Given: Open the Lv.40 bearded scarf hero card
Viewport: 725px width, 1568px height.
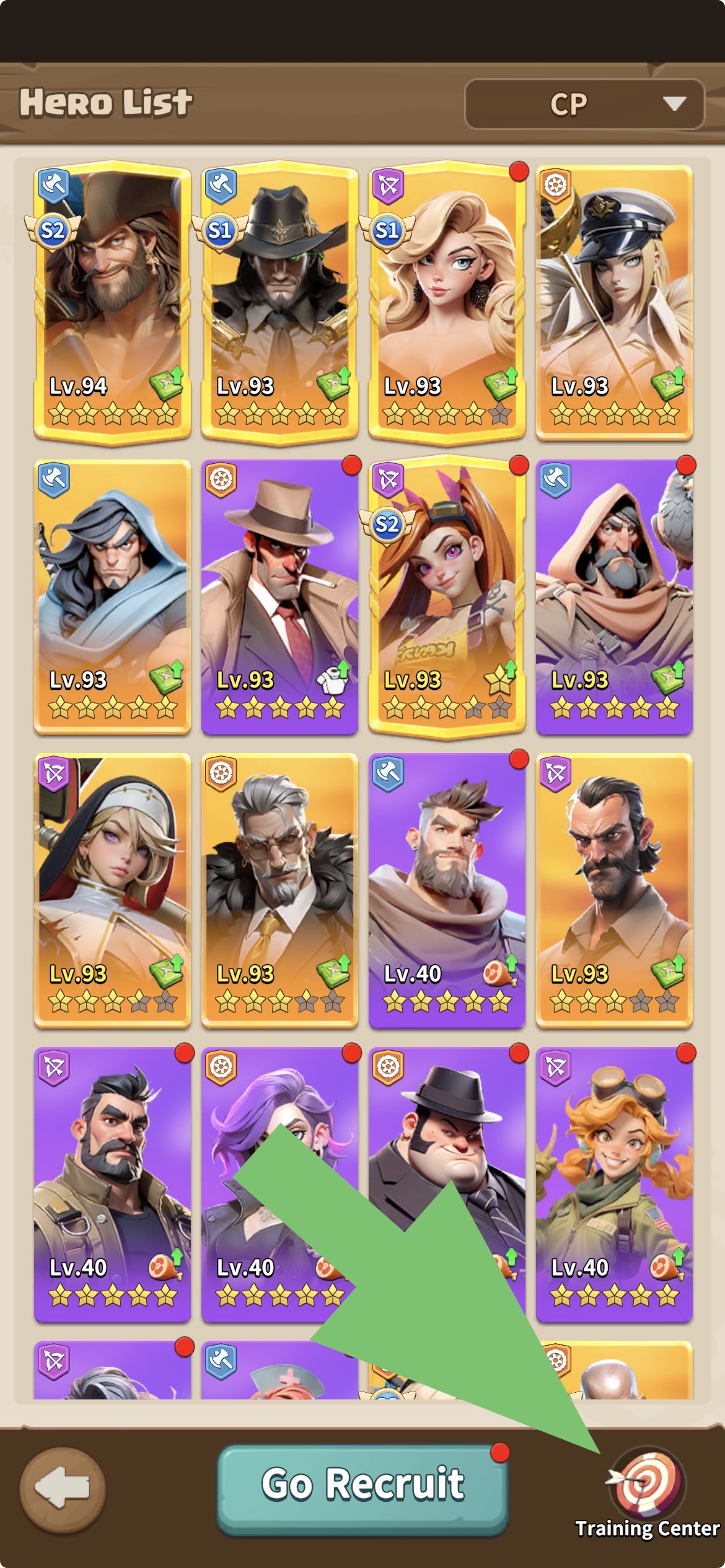Looking at the screenshot, I should 447,890.
